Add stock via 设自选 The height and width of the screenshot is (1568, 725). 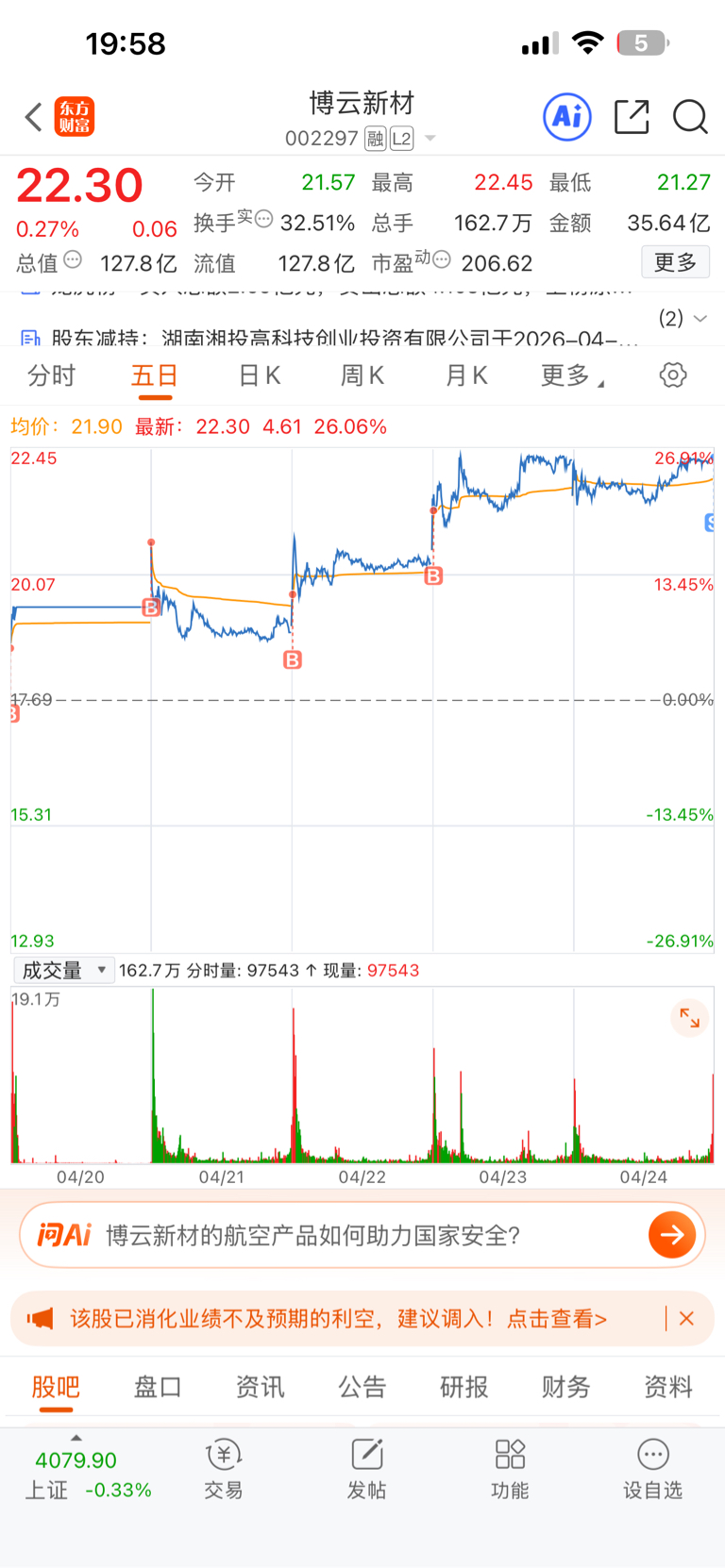pos(652,1469)
